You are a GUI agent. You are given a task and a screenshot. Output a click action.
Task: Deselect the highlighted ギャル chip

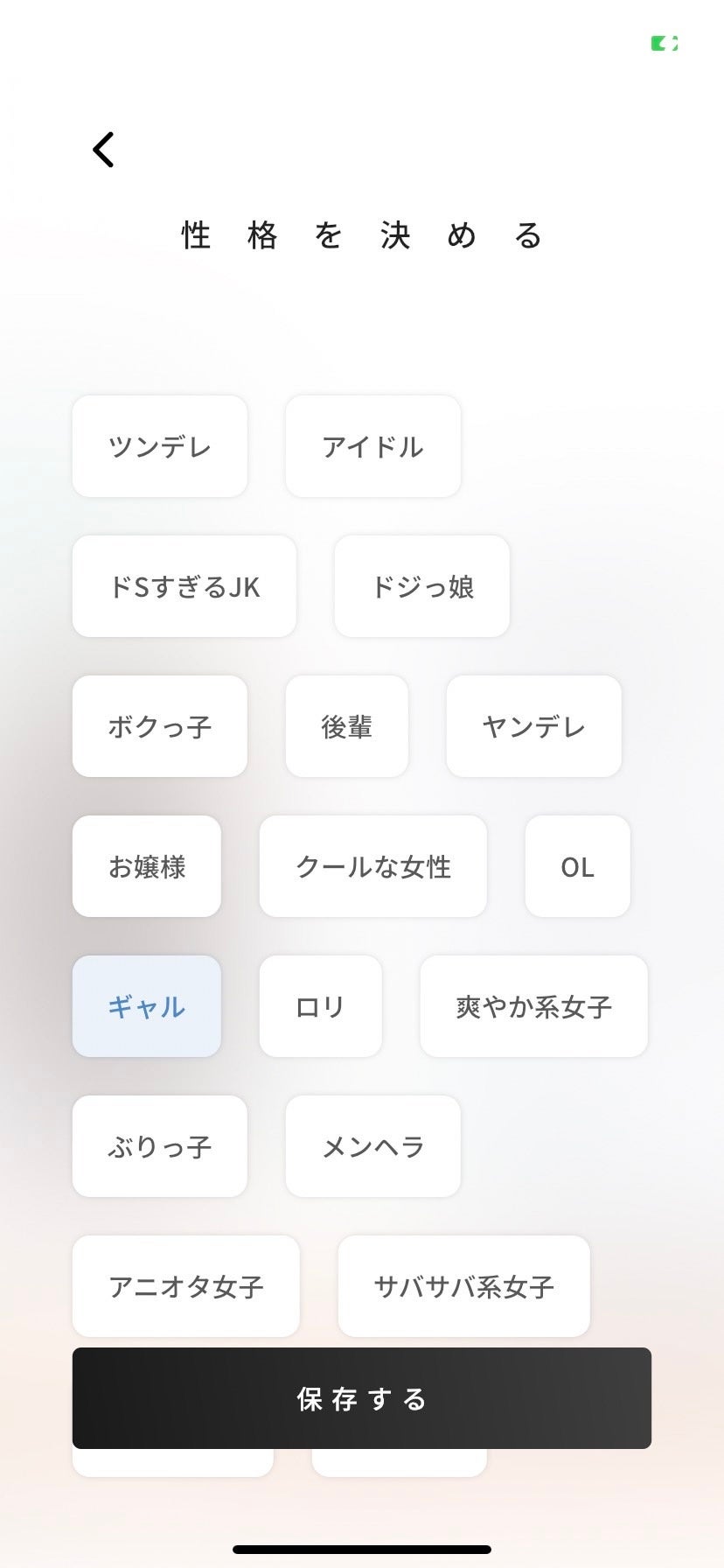click(147, 1006)
